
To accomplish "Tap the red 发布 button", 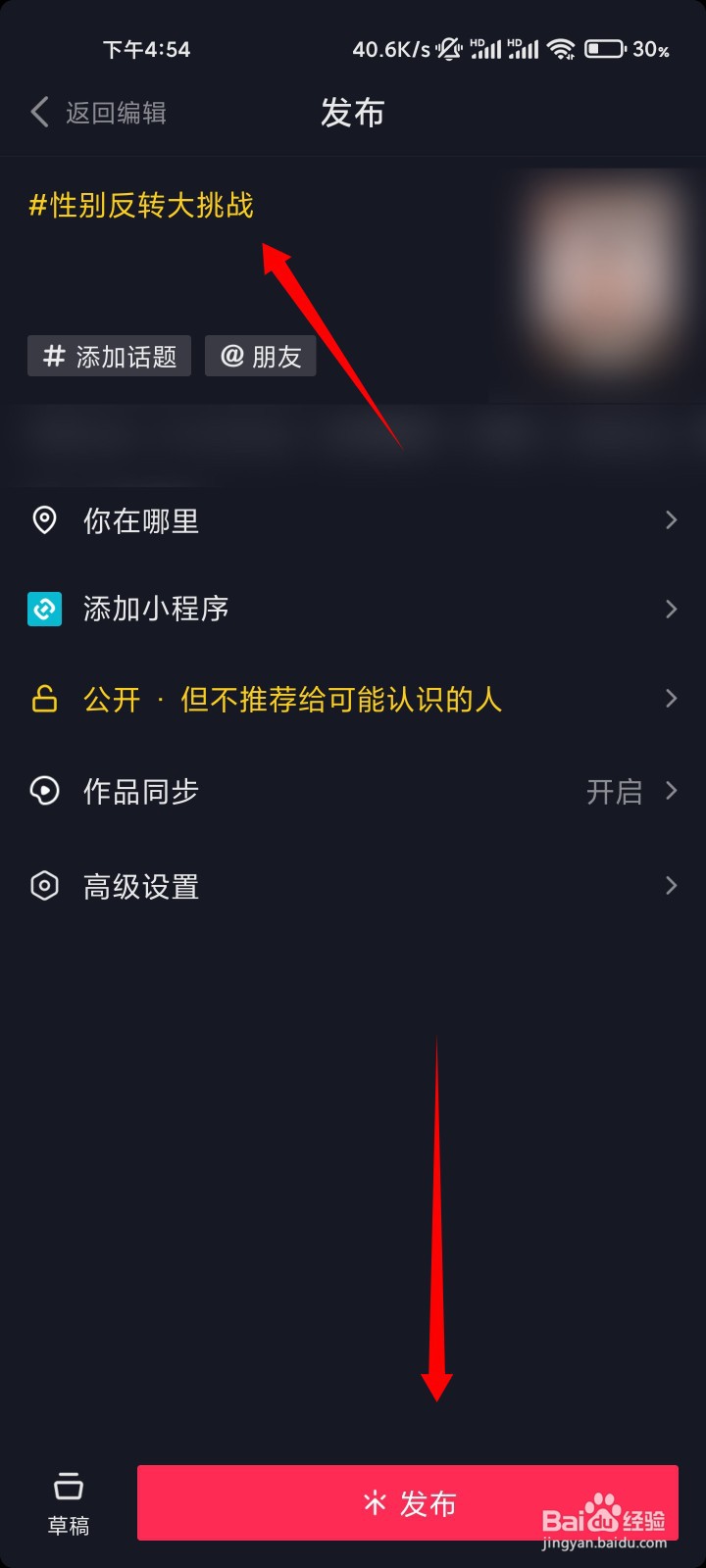I will pos(408,1503).
